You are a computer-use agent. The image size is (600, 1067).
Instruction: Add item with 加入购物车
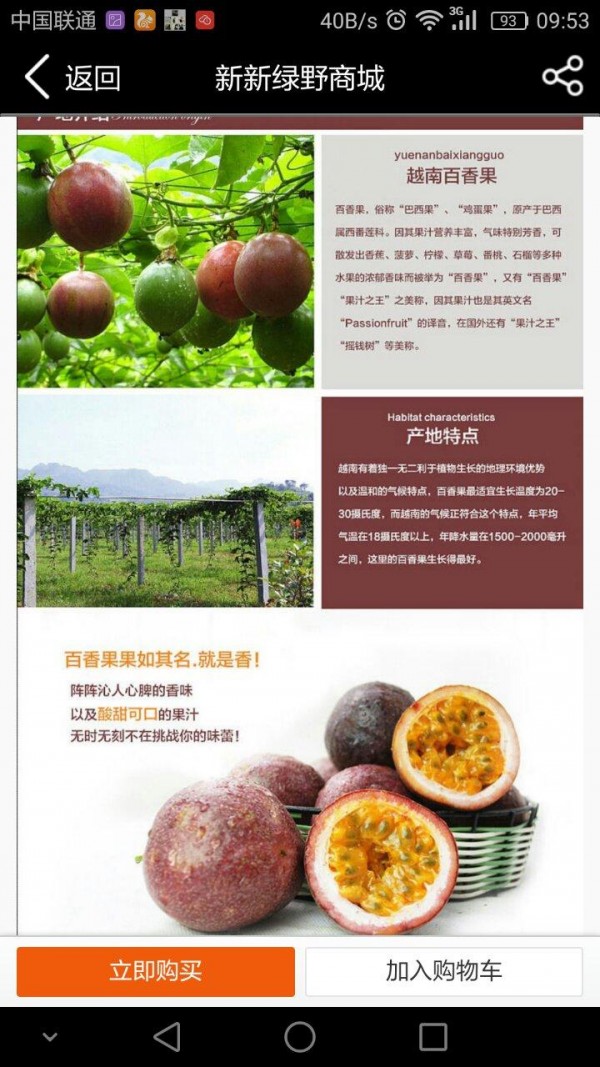tap(444, 971)
